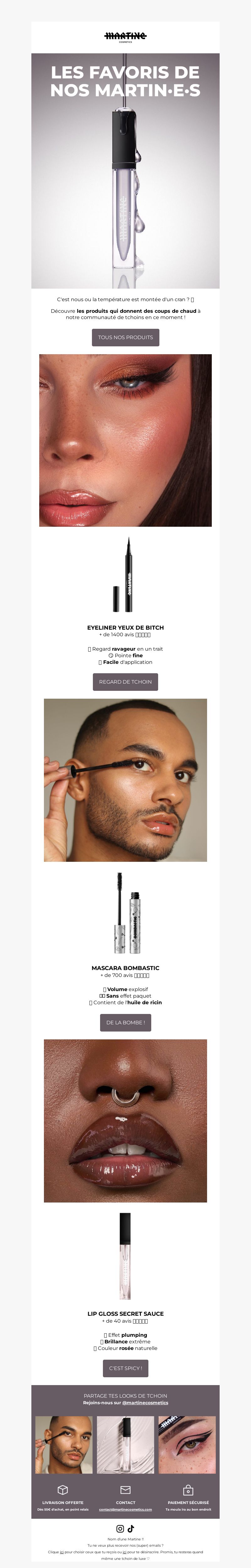The image size is (251, 1568).
Task: Open the eyeliner product image
Action: click(x=125, y=575)
